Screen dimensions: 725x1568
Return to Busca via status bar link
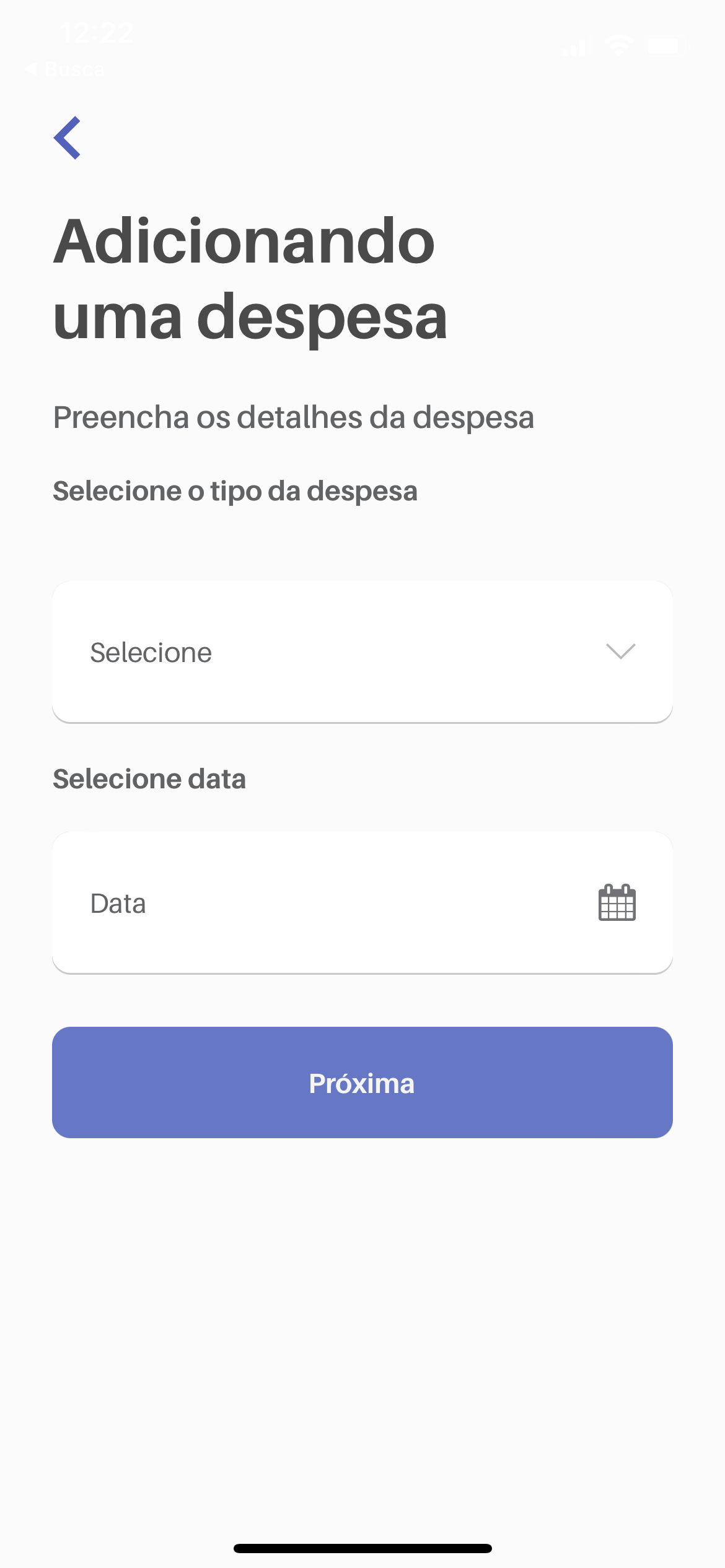coord(65,69)
